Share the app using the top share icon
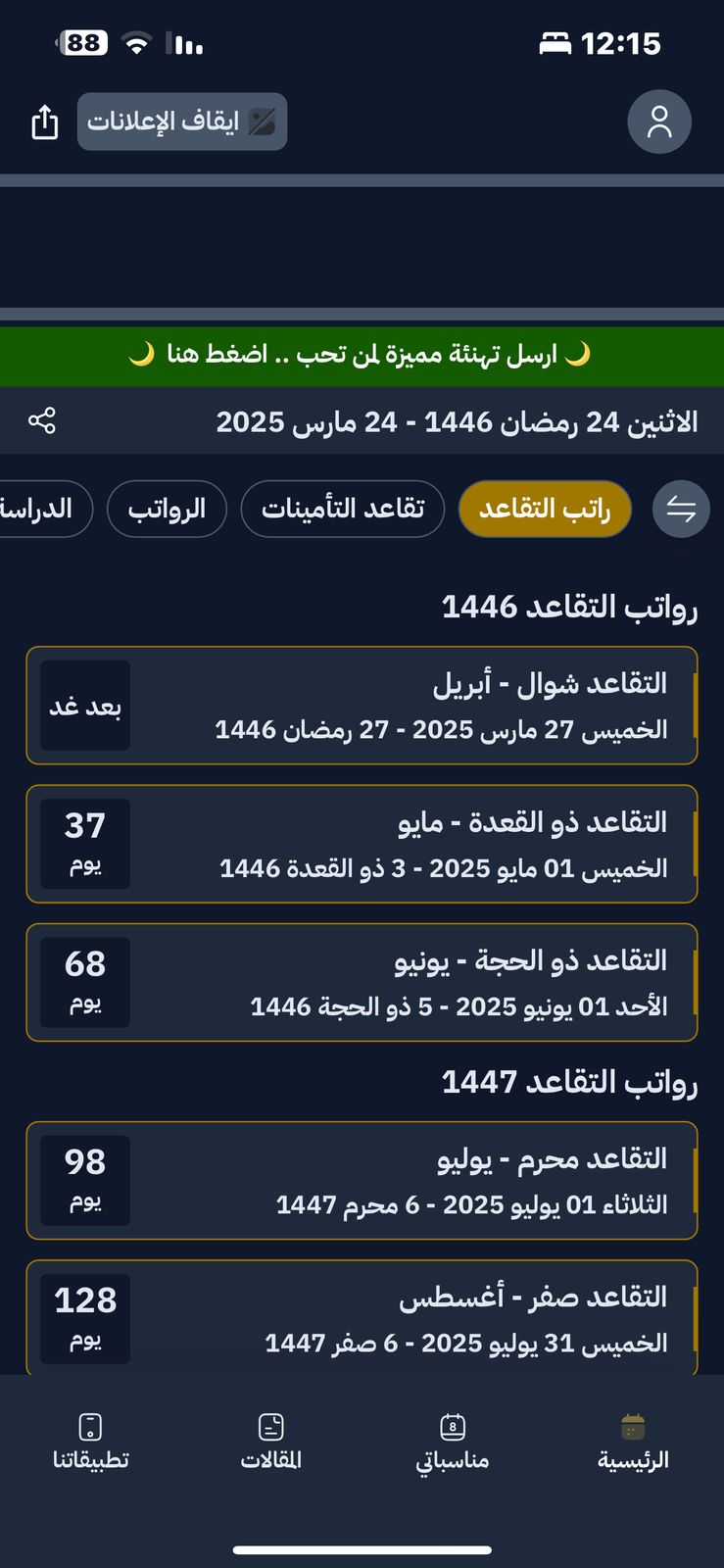 (x=45, y=122)
